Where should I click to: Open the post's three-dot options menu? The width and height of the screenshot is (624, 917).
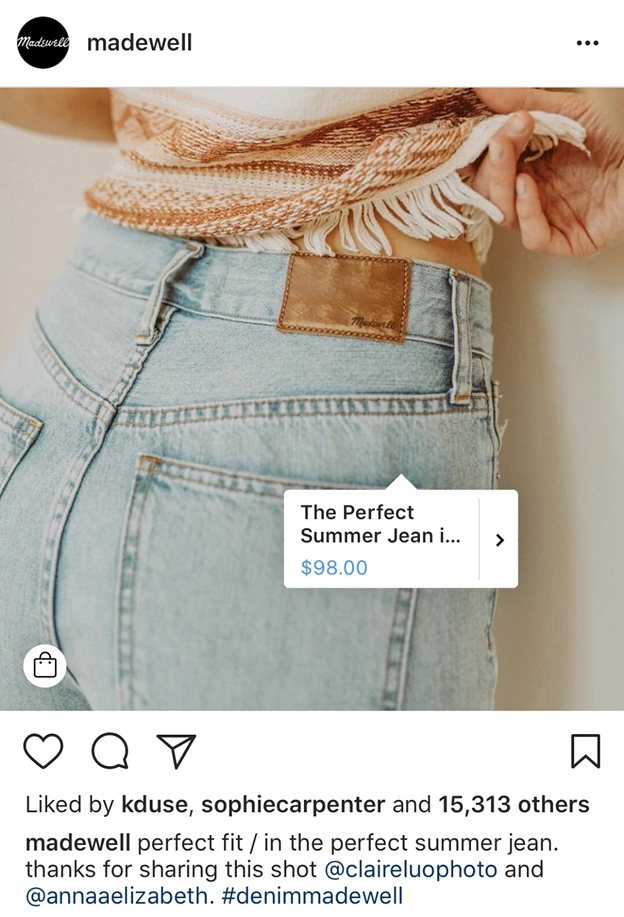[587, 43]
